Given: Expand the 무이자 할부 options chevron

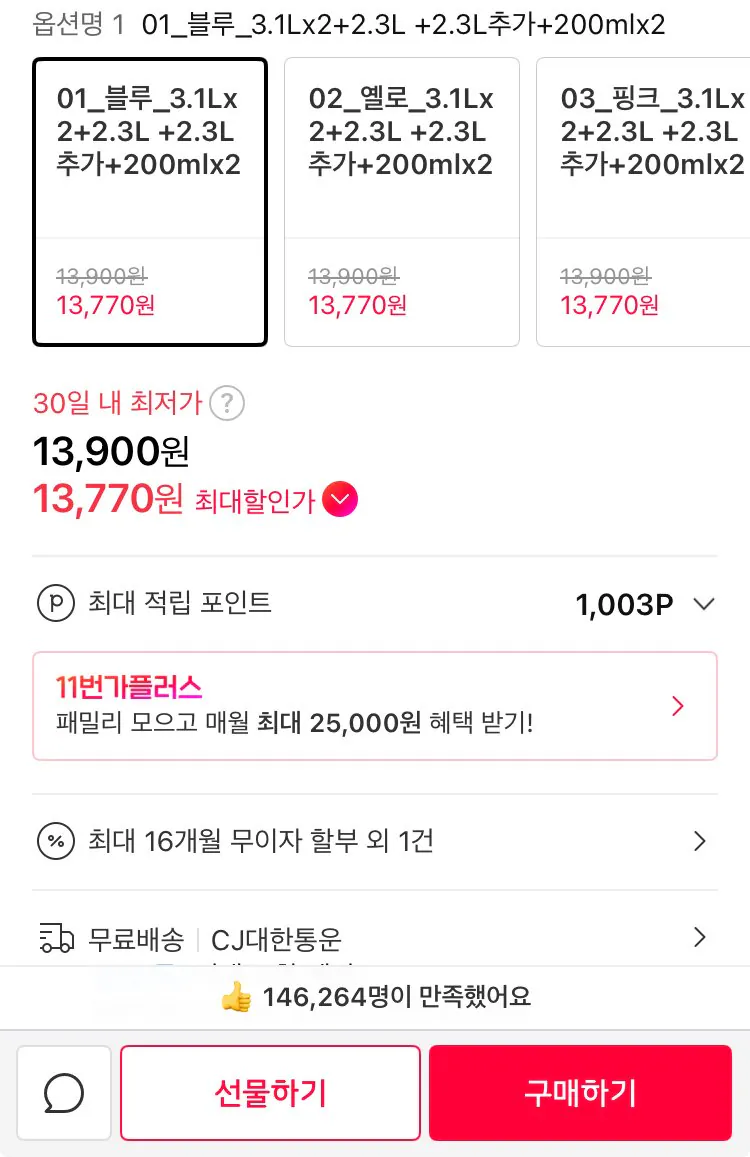Looking at the screenshot, I should click(700, 841).
